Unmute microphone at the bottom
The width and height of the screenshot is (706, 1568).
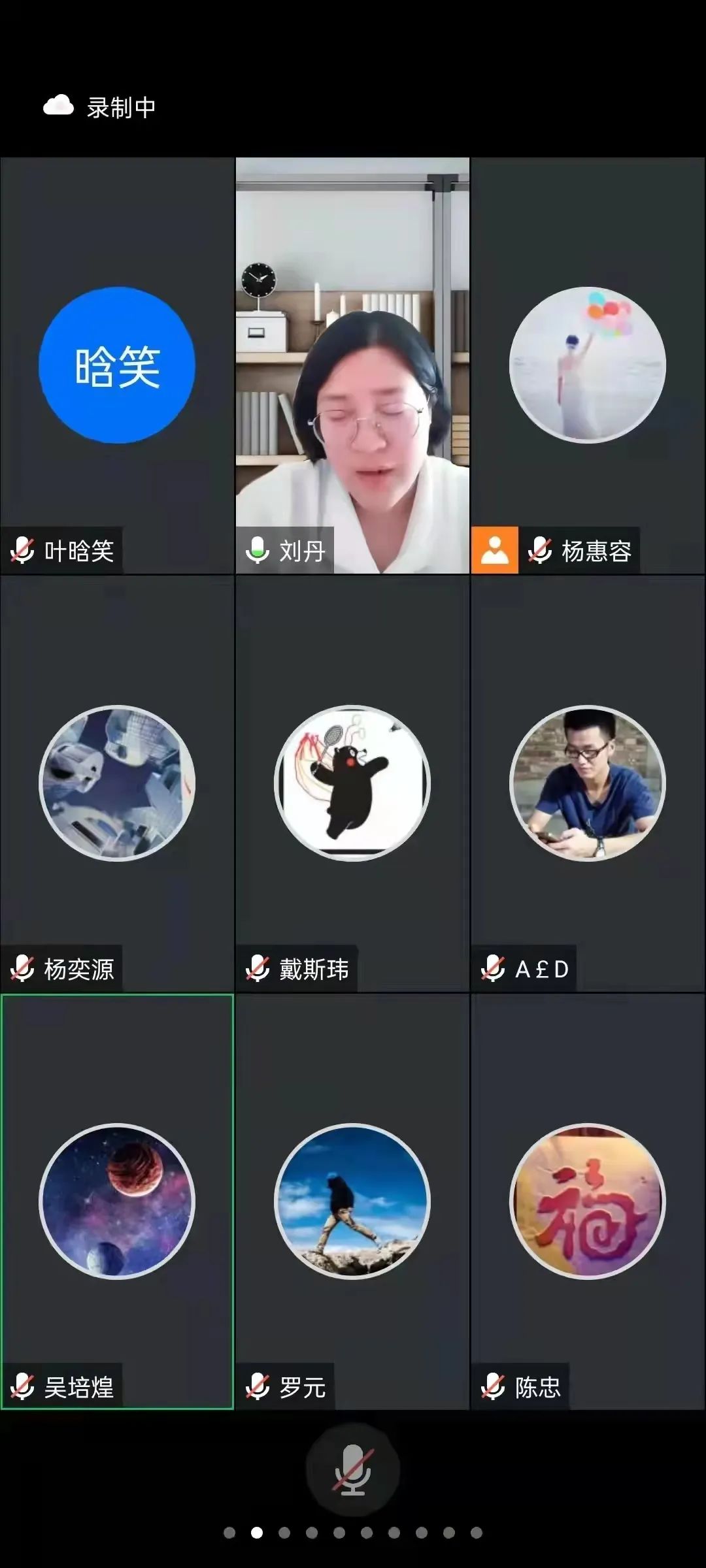click(x=353, y=1470)
